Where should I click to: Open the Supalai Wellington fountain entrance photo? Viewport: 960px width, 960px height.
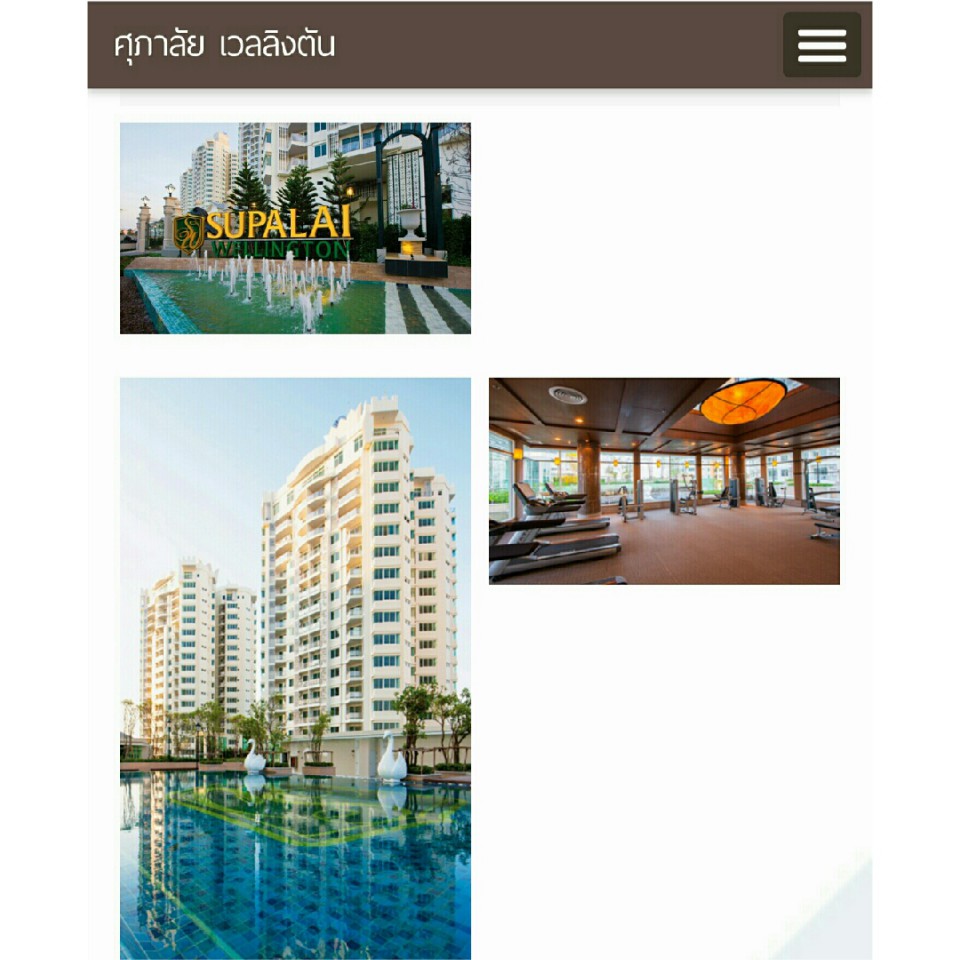295,228
